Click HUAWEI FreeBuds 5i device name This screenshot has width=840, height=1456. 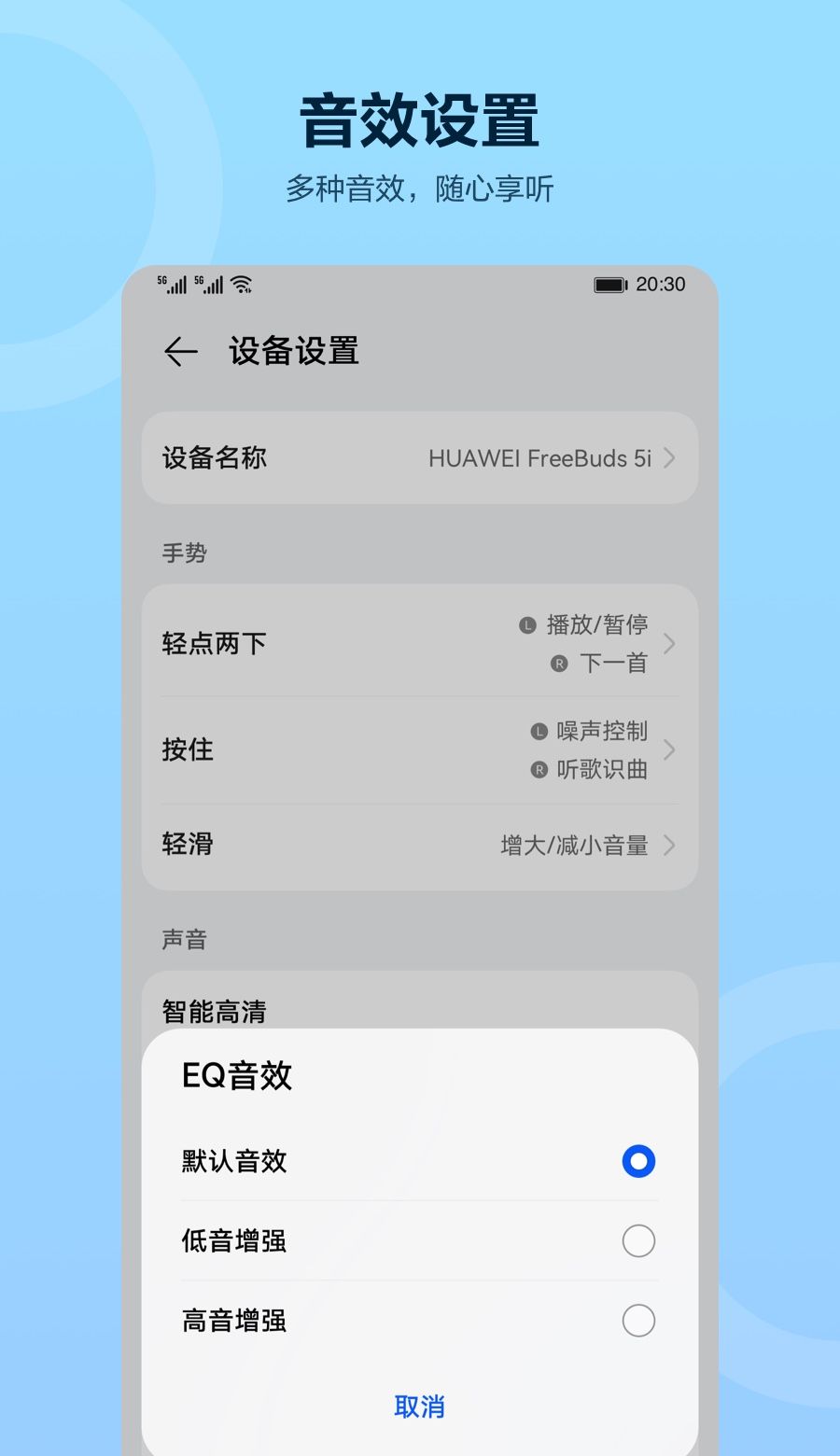(539, 458)
